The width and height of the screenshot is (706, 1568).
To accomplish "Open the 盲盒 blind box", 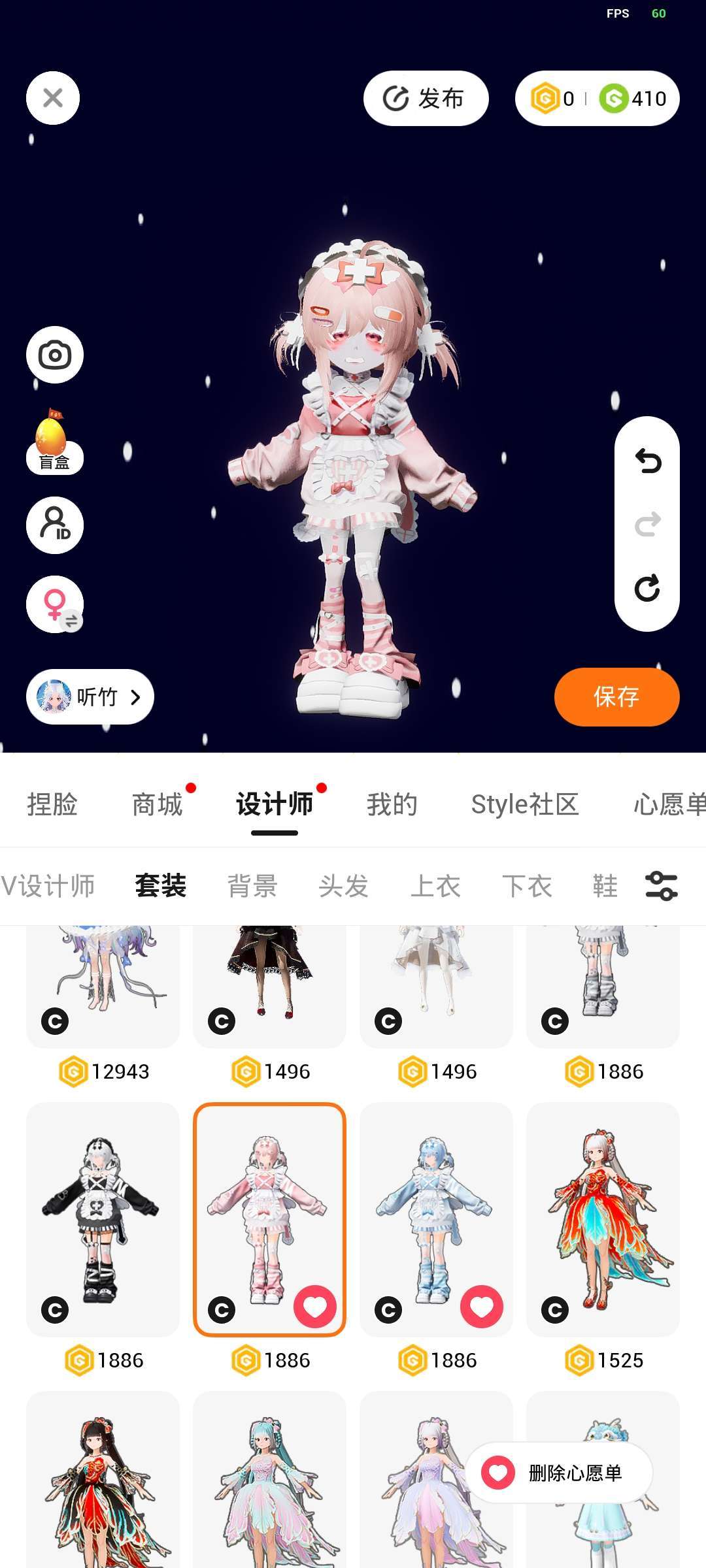I will tap(55, 444).
